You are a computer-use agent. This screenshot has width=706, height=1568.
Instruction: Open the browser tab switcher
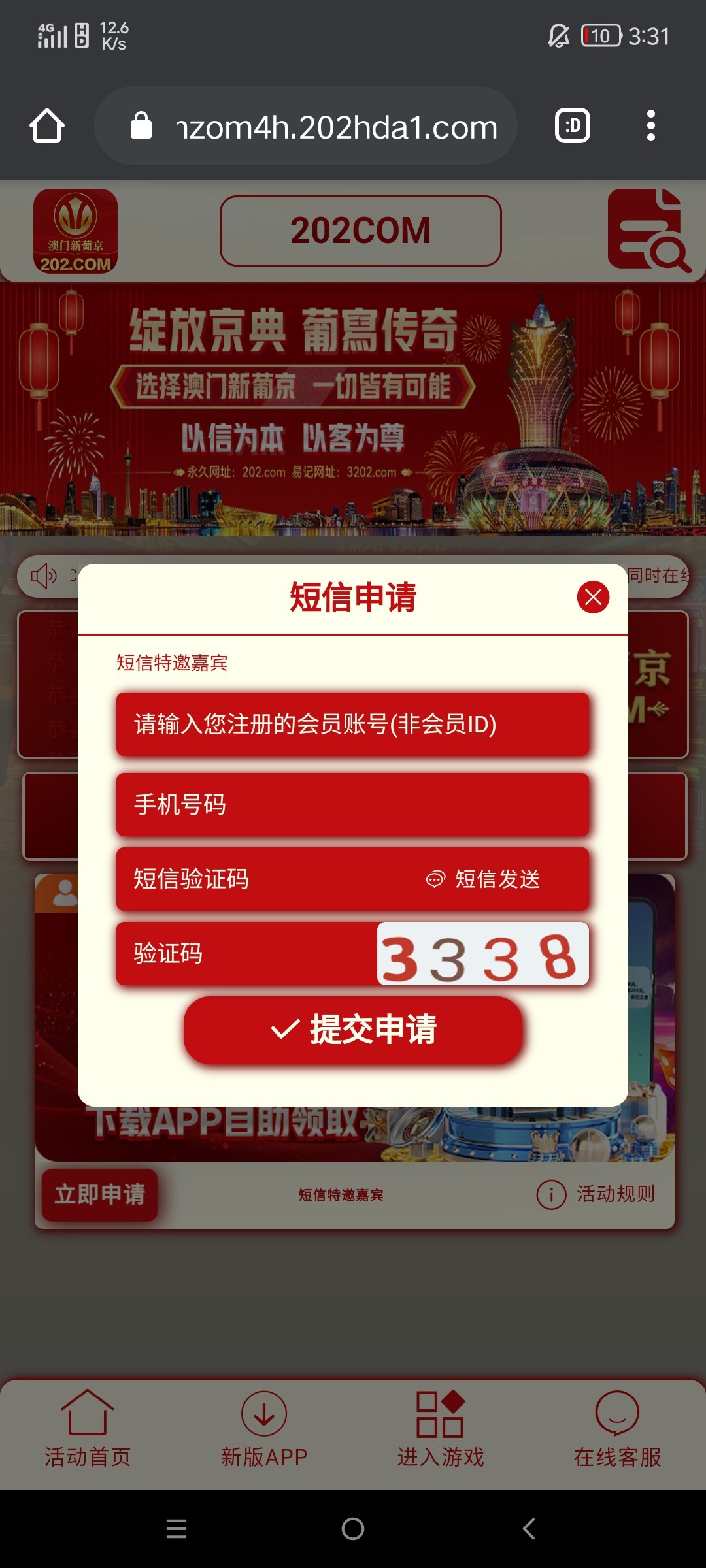coord(573,125)
